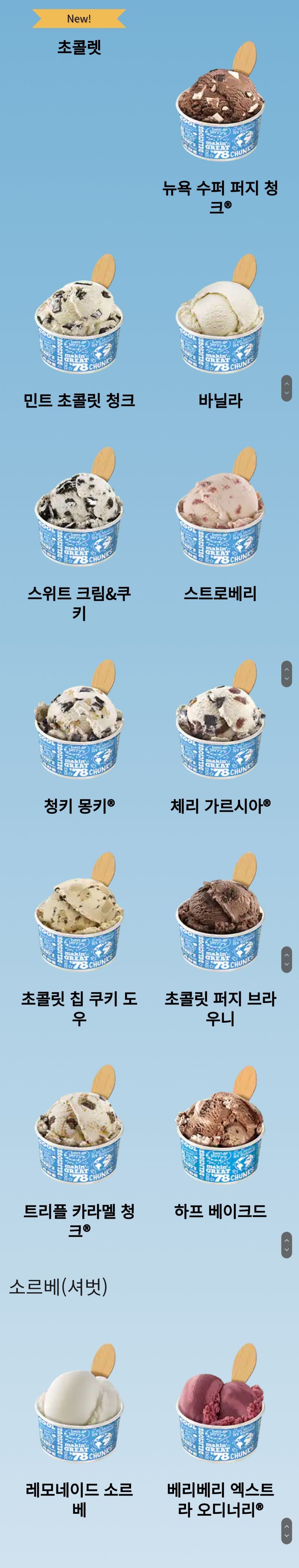
Task: Open the new 초콜렛 flavor
Action: (79, 47)
